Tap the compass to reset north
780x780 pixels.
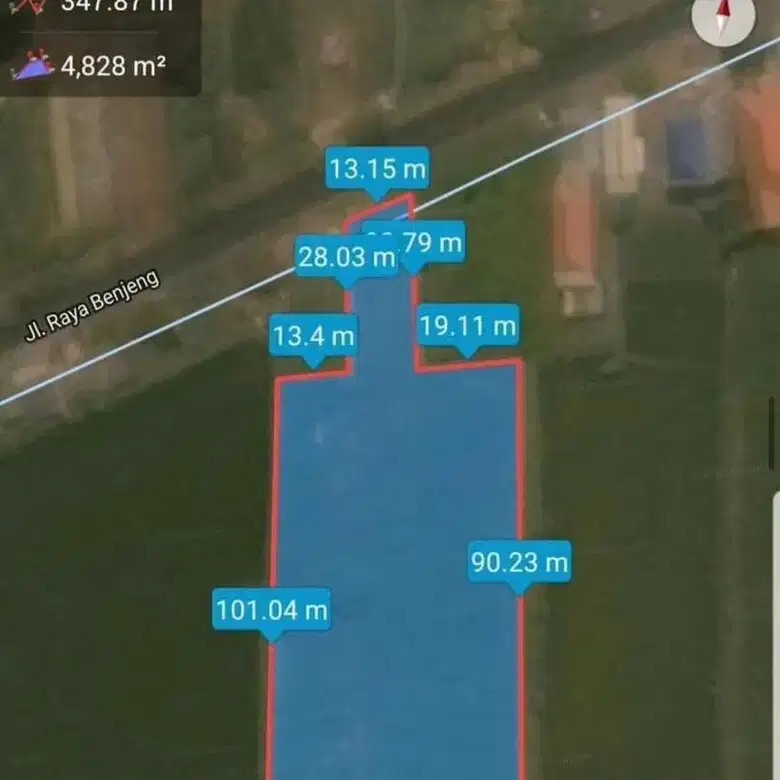click(722, 17)
